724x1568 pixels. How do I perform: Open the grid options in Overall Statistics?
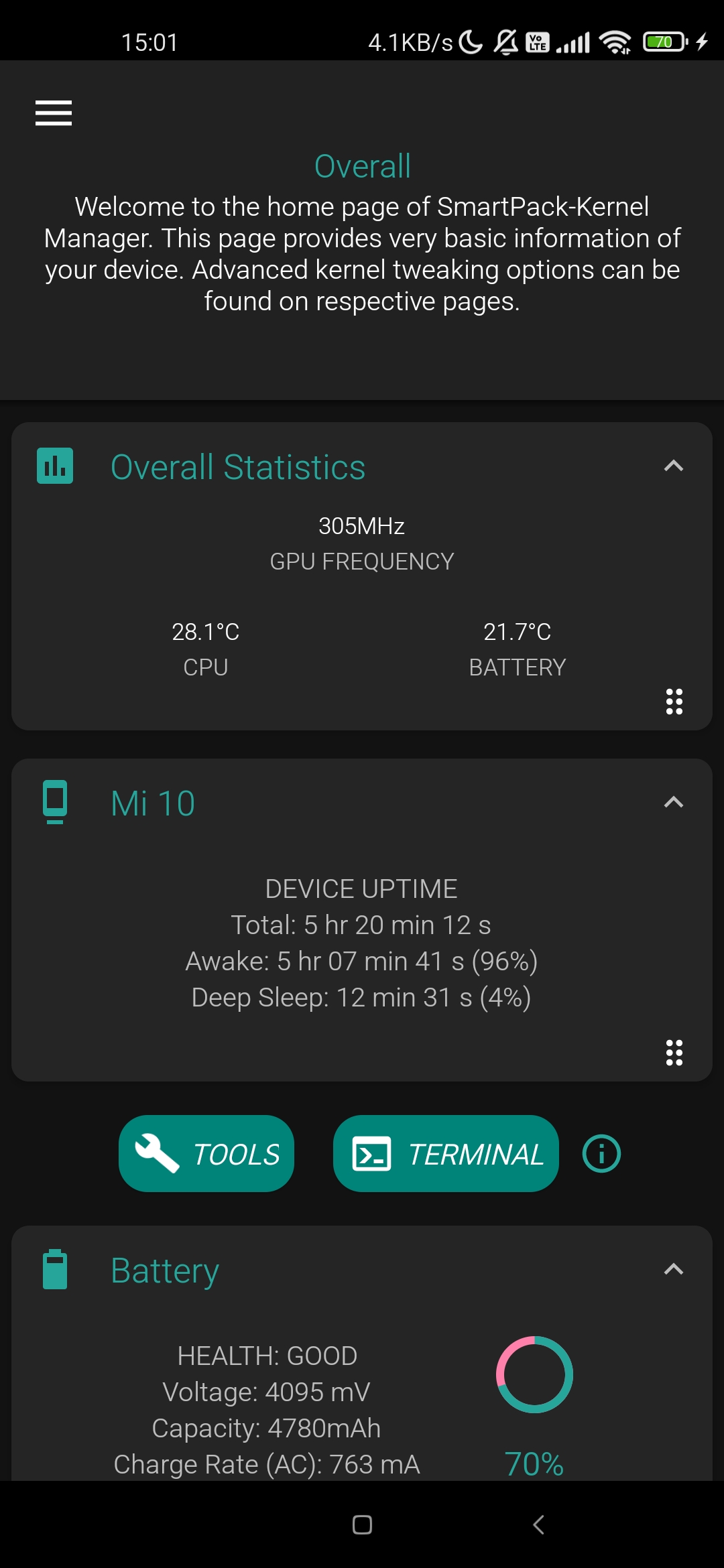674,702
